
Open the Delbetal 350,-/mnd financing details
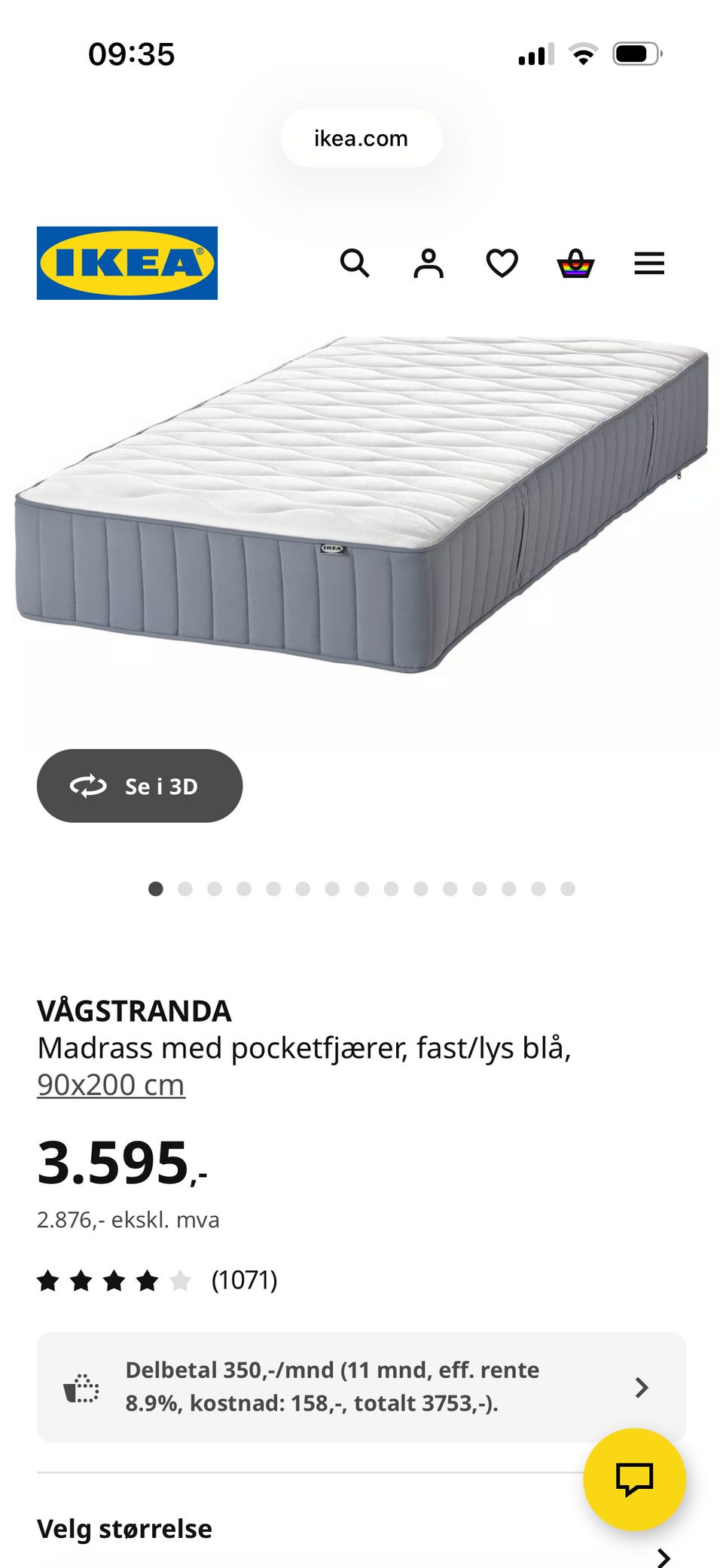[x=361, y=1386]
